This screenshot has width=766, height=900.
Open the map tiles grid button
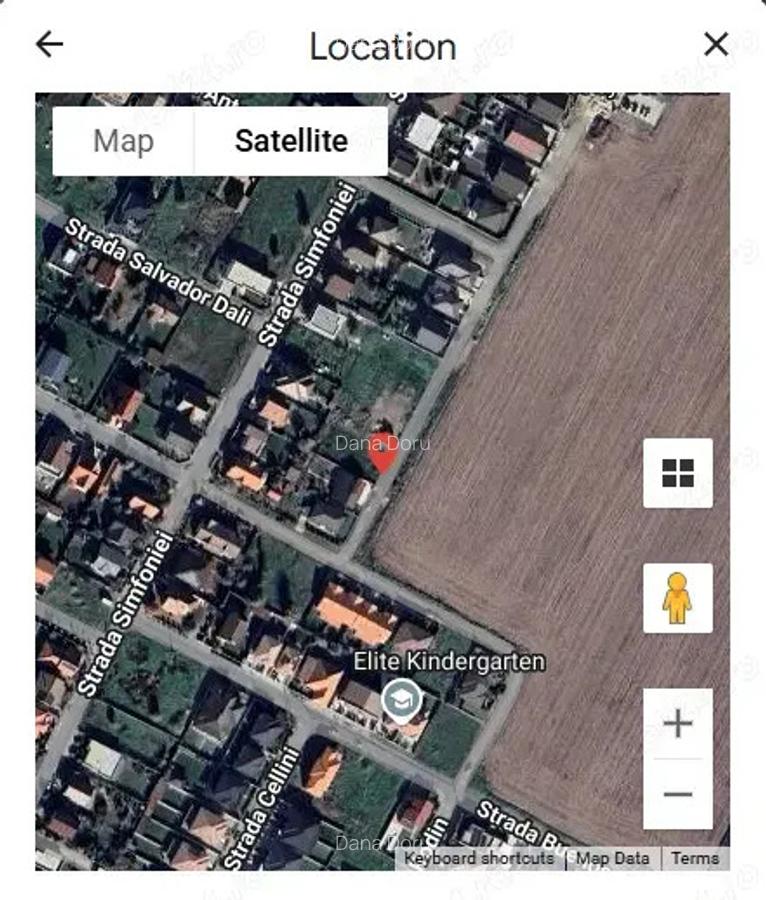(x=678, y=473)
